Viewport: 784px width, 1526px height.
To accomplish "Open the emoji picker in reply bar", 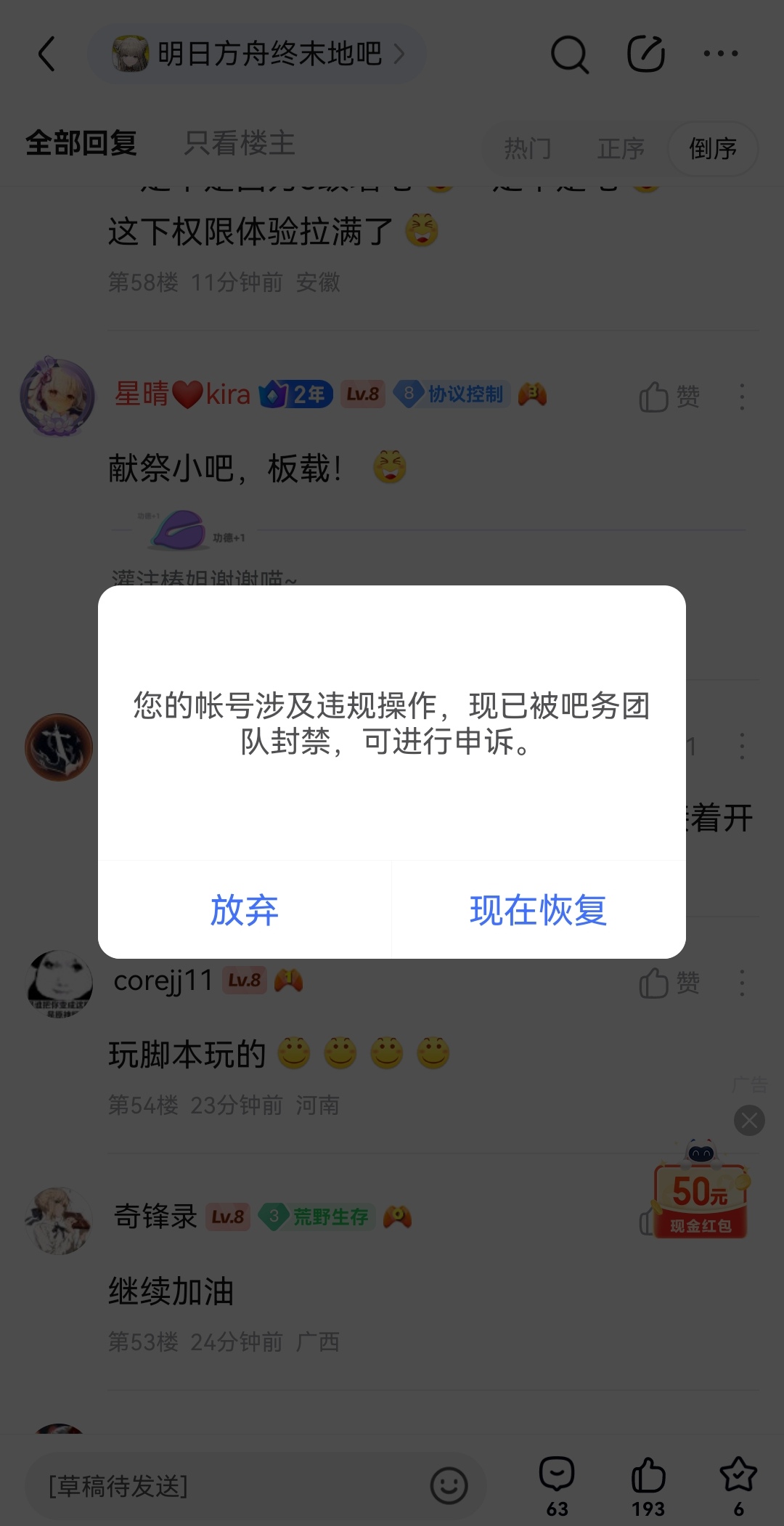I will 449,1486.
